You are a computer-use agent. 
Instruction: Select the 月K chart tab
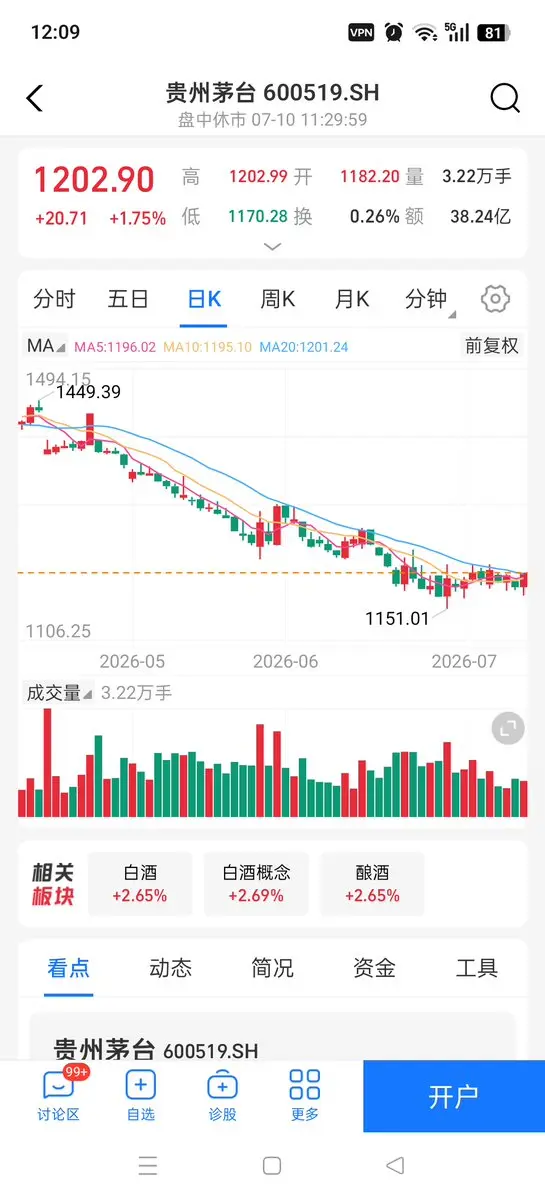click(x=352, y=299)
